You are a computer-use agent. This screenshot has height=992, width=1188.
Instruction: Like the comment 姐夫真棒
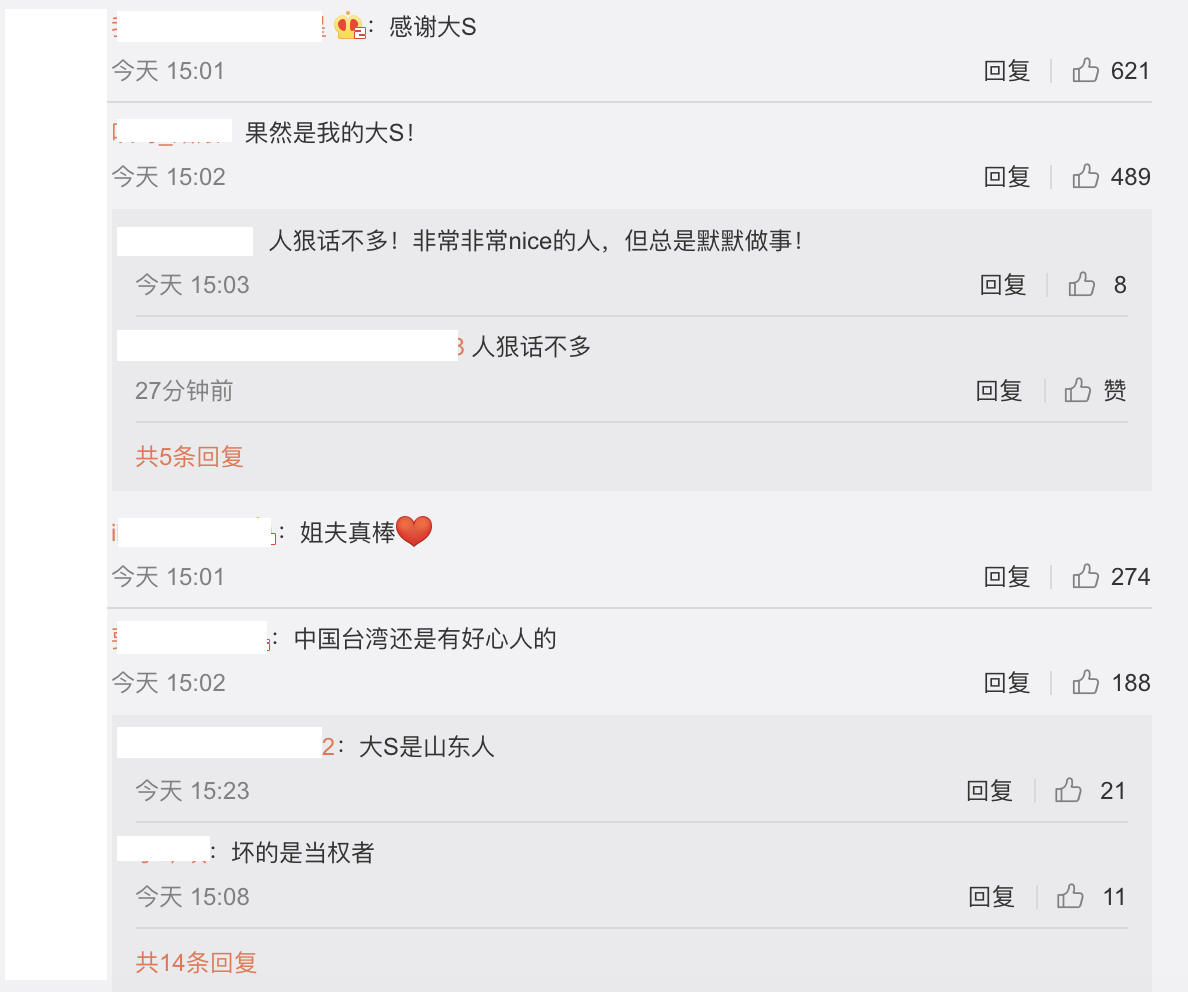[1086, 577]
